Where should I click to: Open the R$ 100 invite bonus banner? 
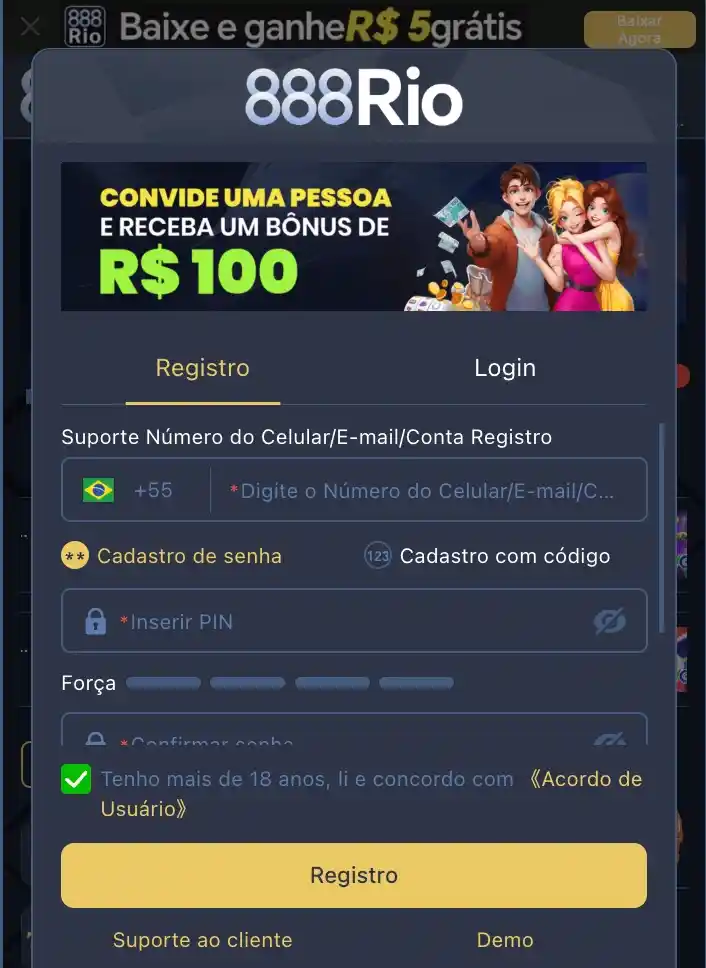click(x=353, y=237)
